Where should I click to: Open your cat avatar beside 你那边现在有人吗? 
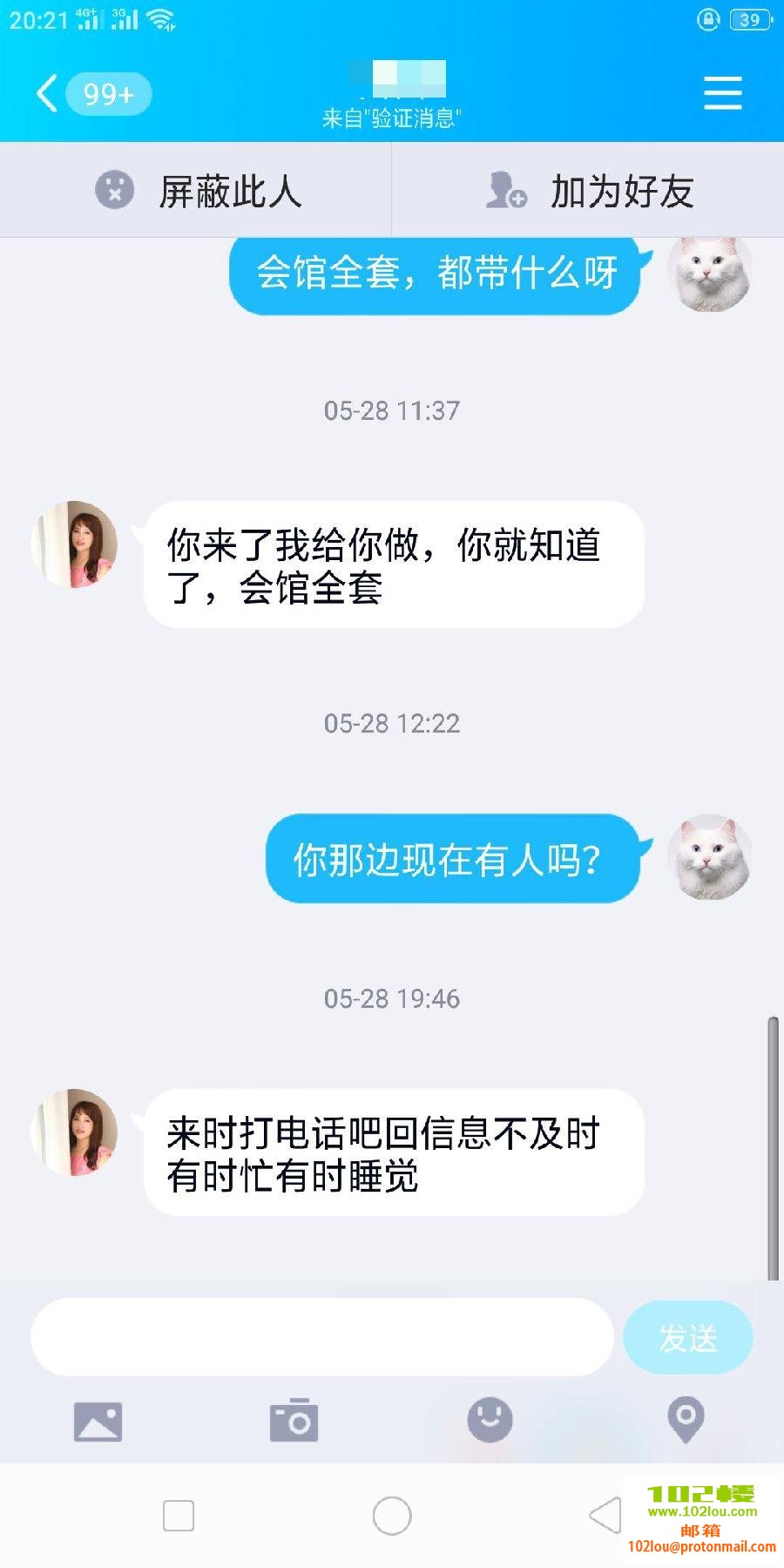(x=709, y=858)
